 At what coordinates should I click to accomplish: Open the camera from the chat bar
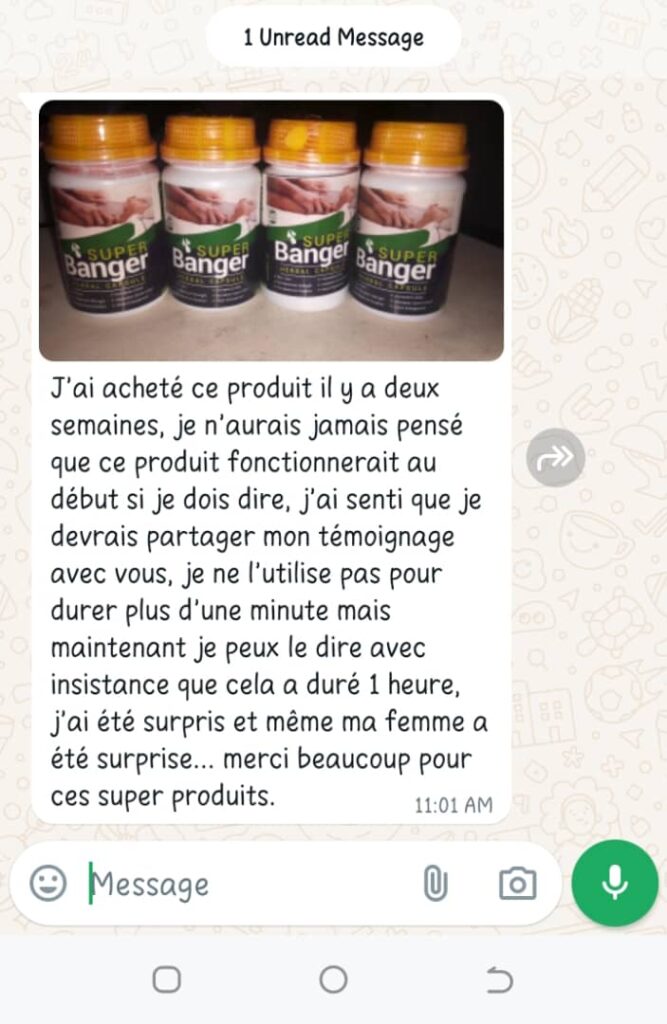[517, 884]
